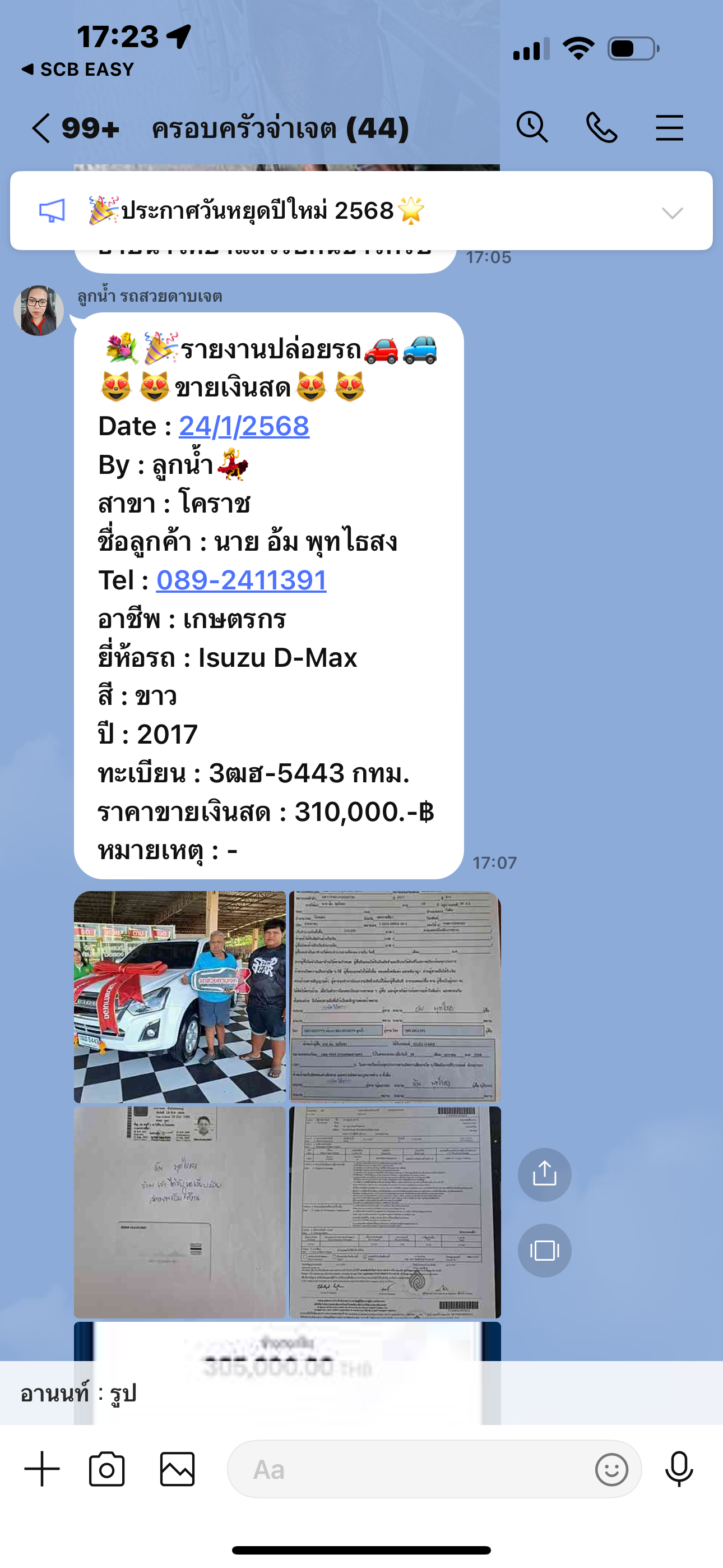Open the photo of white truck with red bow
The width and height of the screenshot is (723, 1568).
point(179,997)
